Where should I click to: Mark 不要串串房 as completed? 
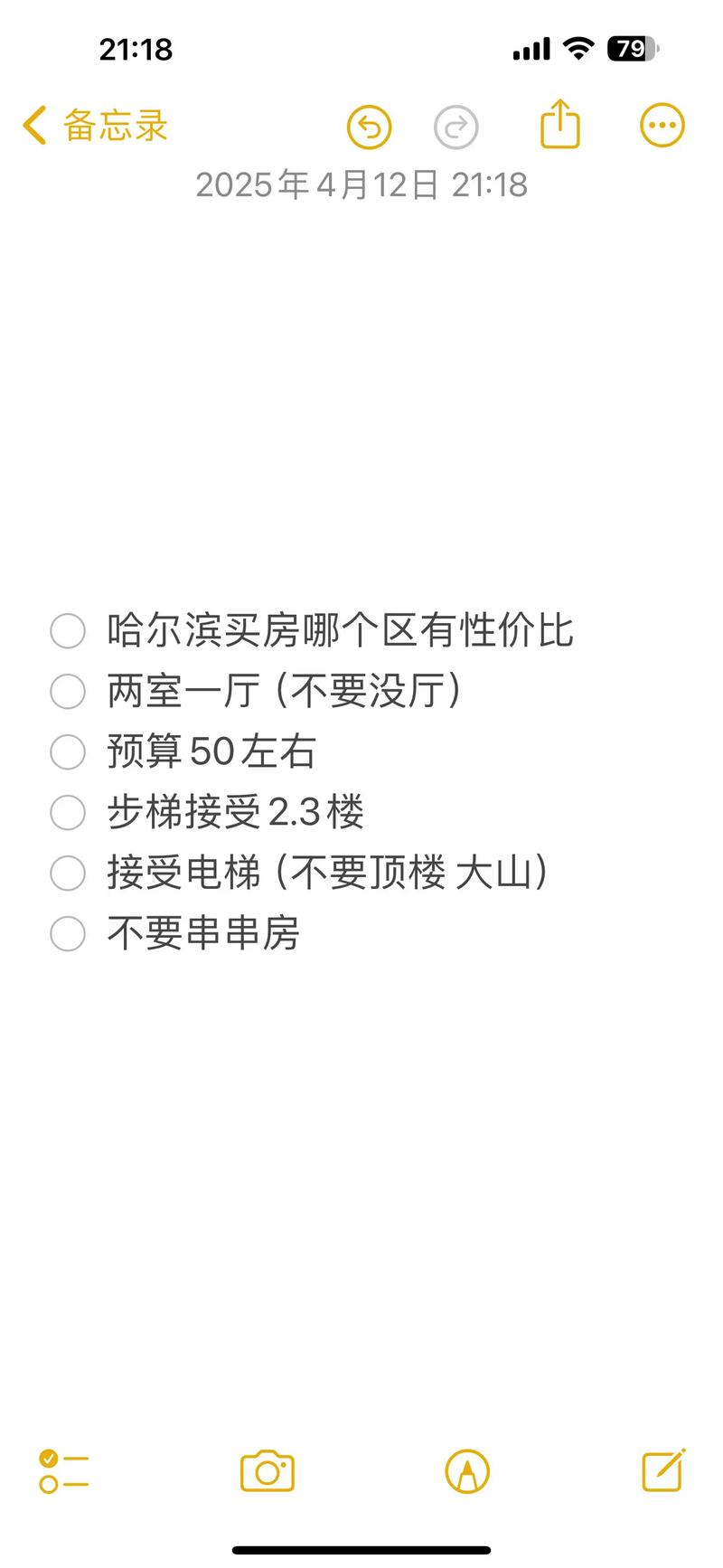pyautogui.click(x=68, y=934)
